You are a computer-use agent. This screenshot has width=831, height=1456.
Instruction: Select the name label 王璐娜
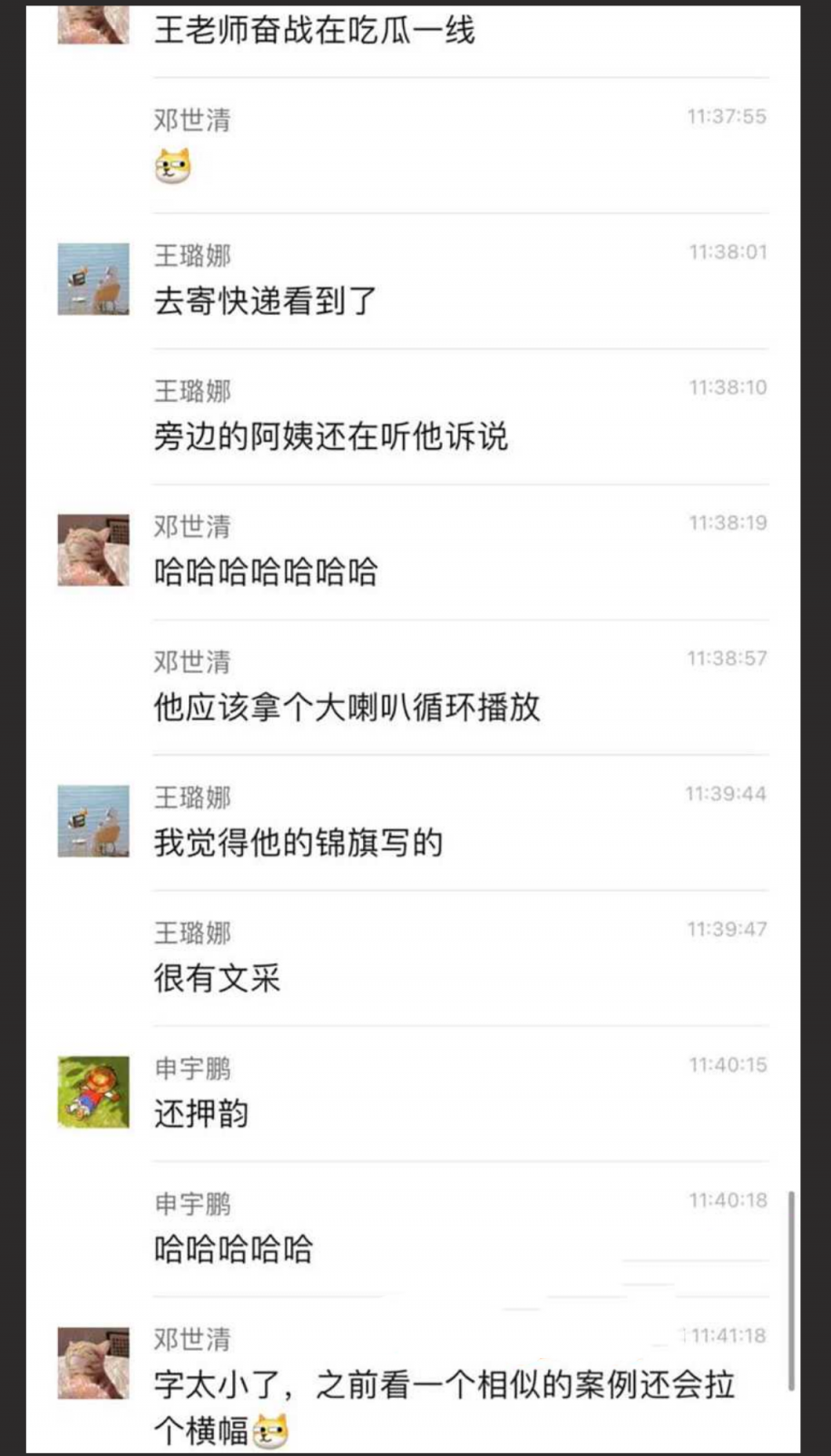click(192, 255)
